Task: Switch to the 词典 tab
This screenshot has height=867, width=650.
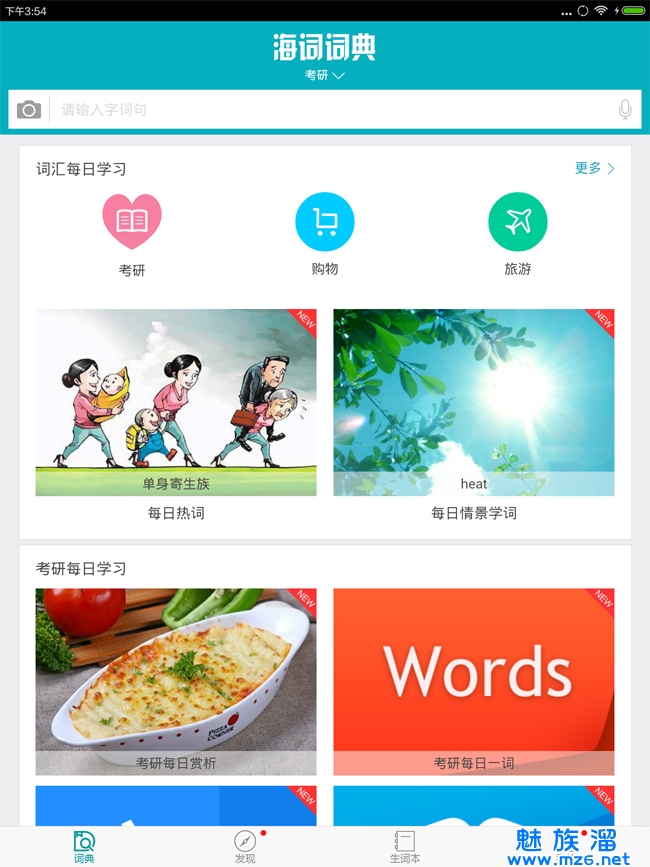Action: 84,846
